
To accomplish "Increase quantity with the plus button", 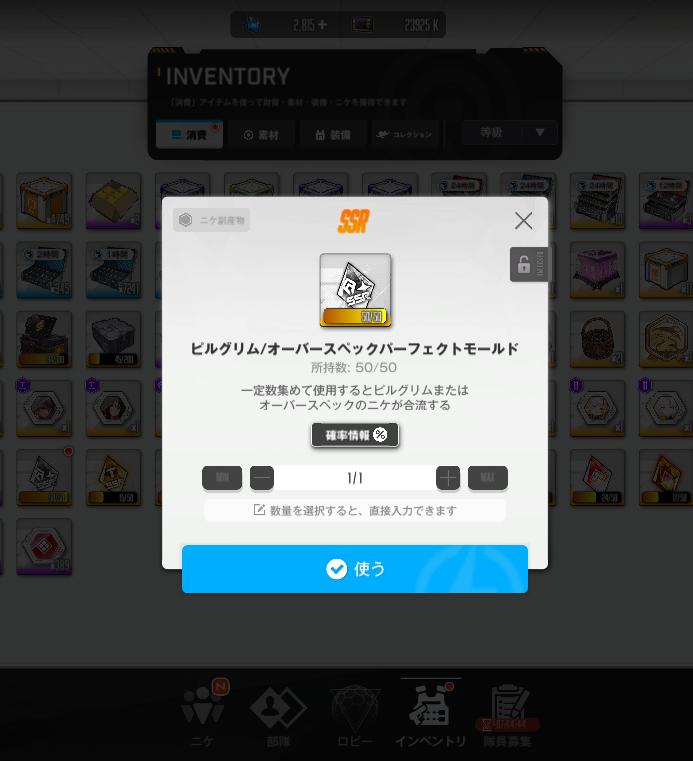I will tap(448, 478).
